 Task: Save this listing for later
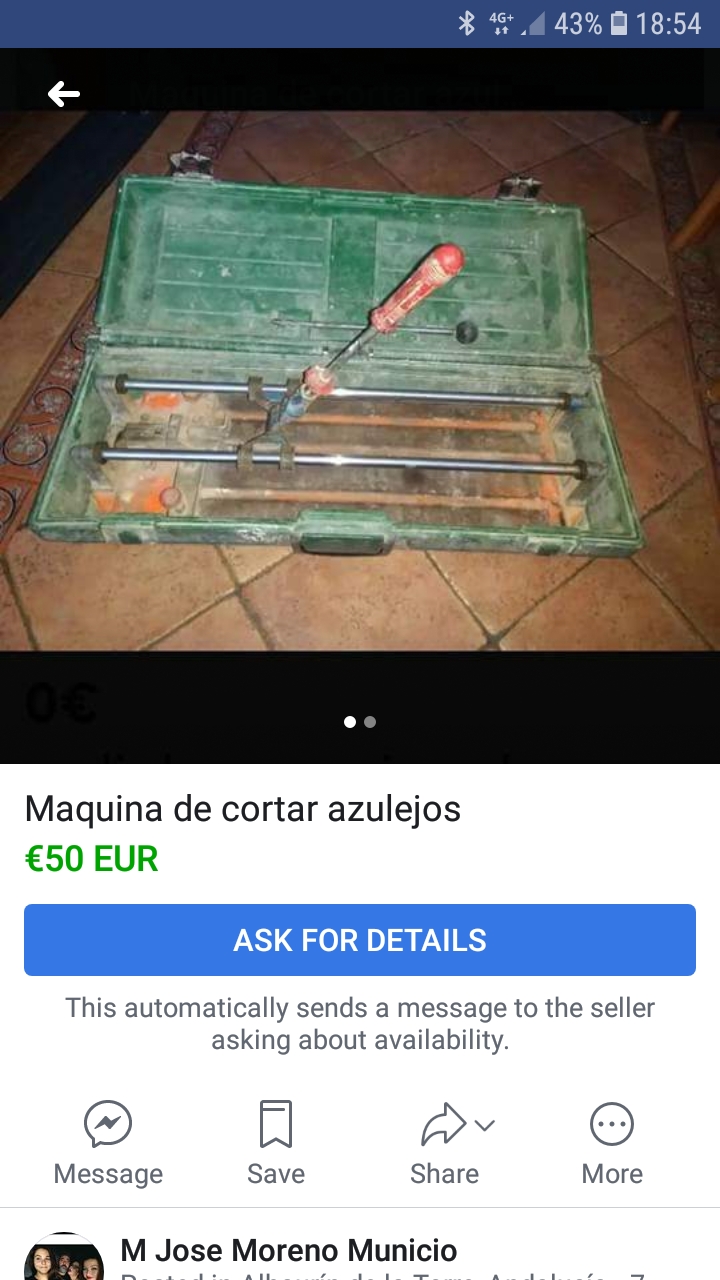tap(276, 1144)
